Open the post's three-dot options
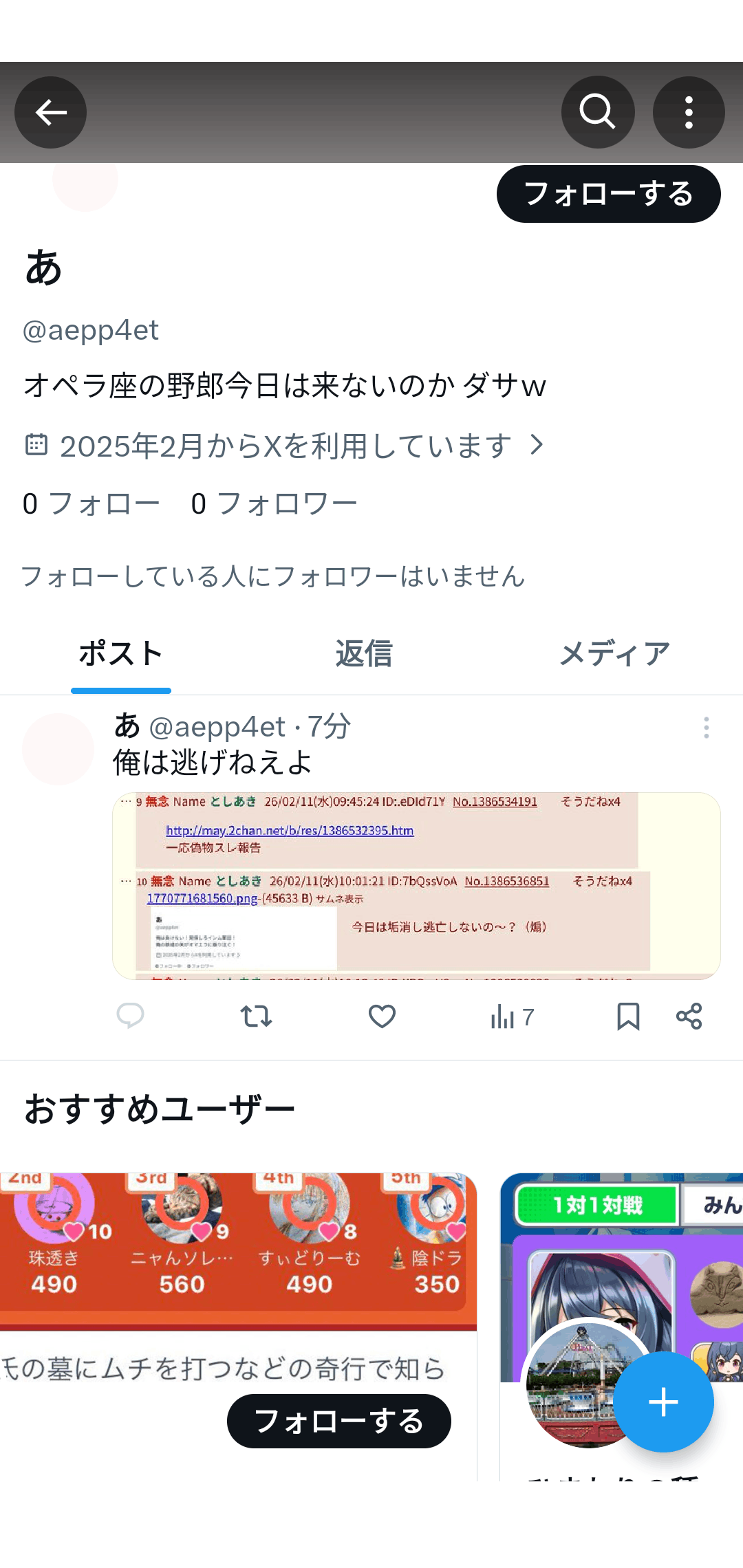743x1568 pixels. pos(706,728)
